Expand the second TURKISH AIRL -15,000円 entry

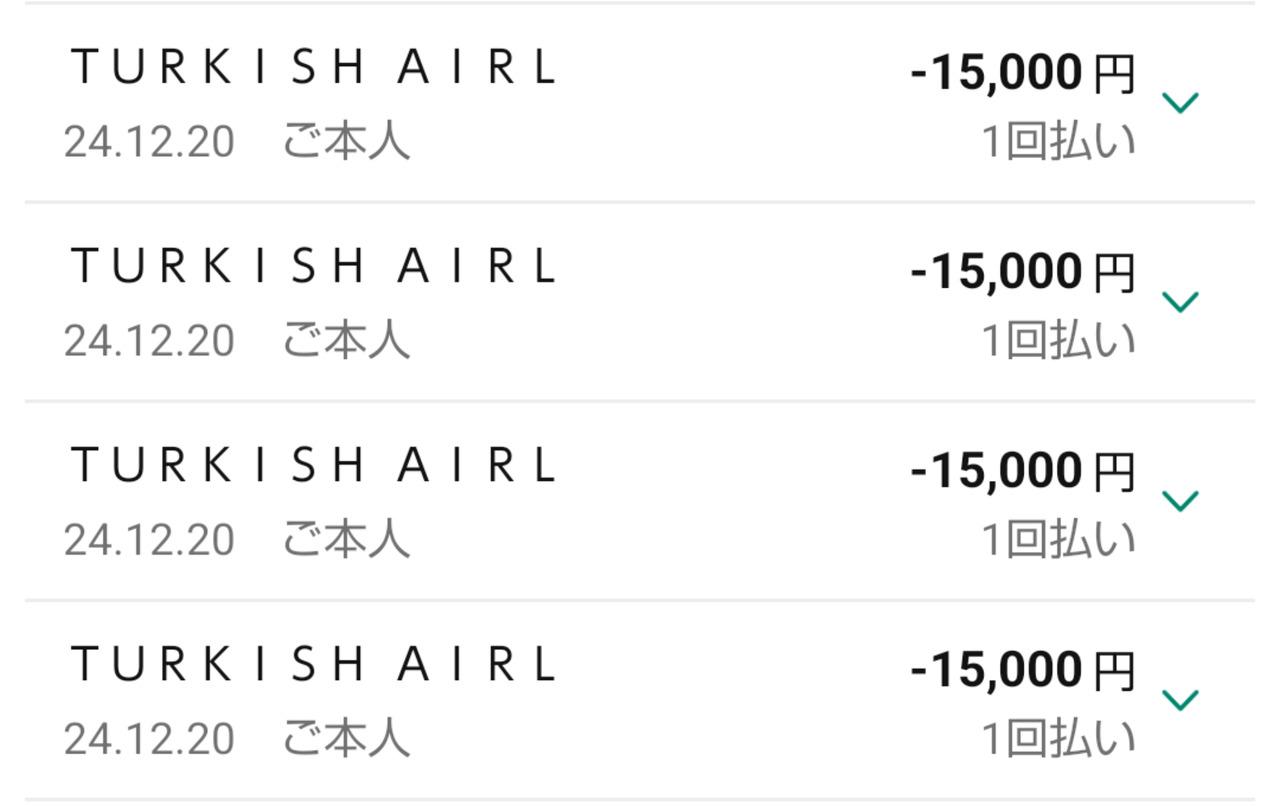coord(1181,301)
